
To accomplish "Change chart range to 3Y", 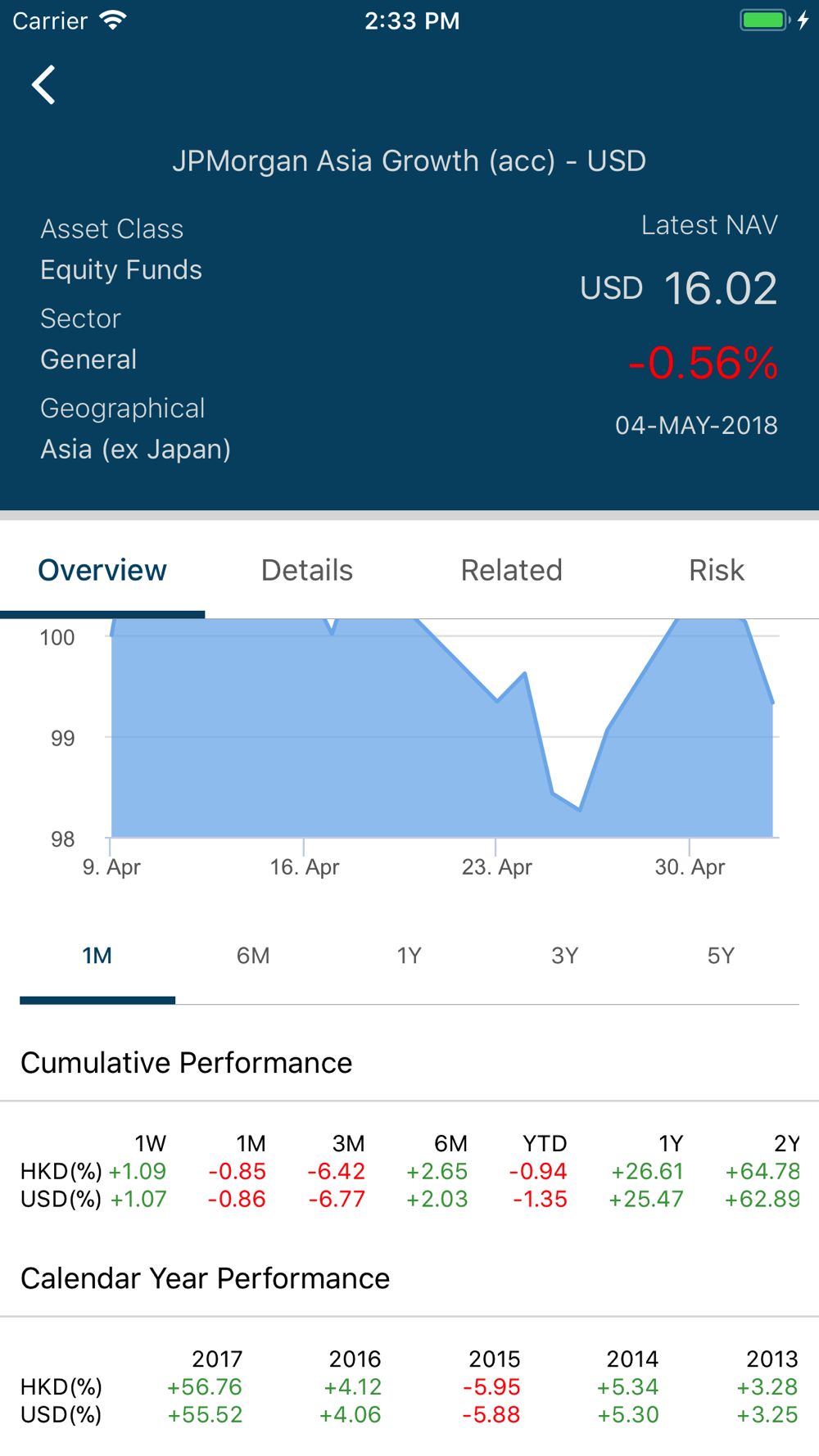I will coord(565,956).
